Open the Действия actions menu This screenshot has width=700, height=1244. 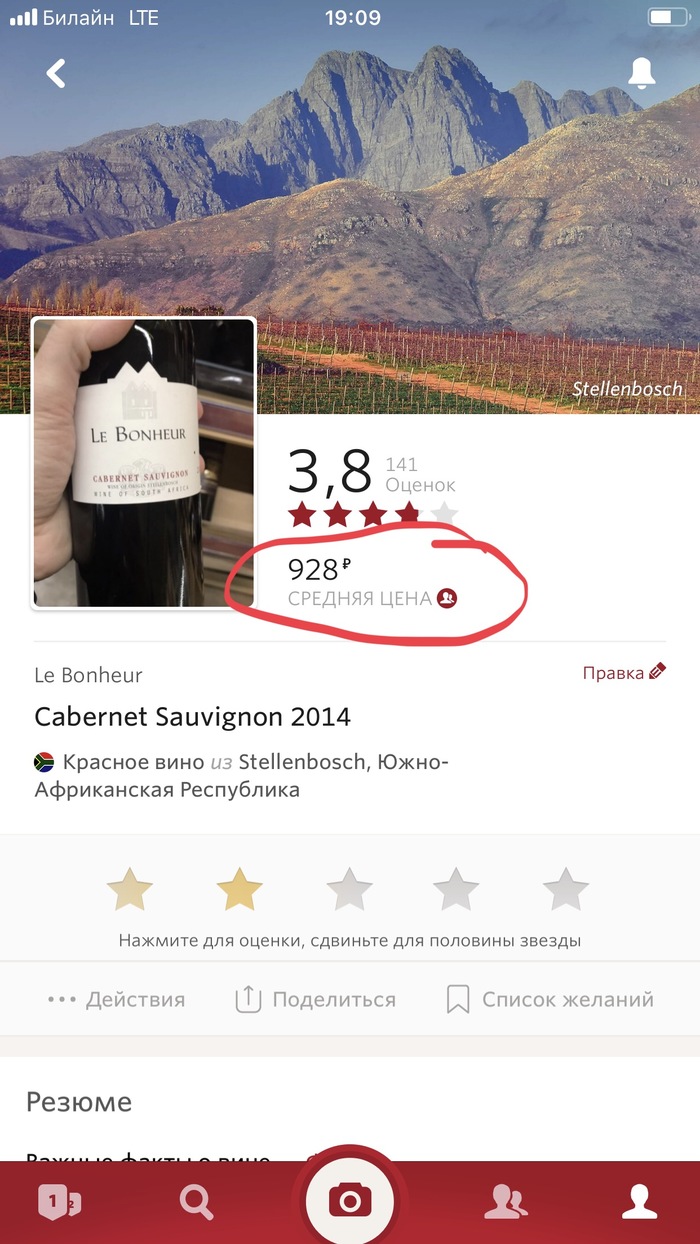coord(117,999)
